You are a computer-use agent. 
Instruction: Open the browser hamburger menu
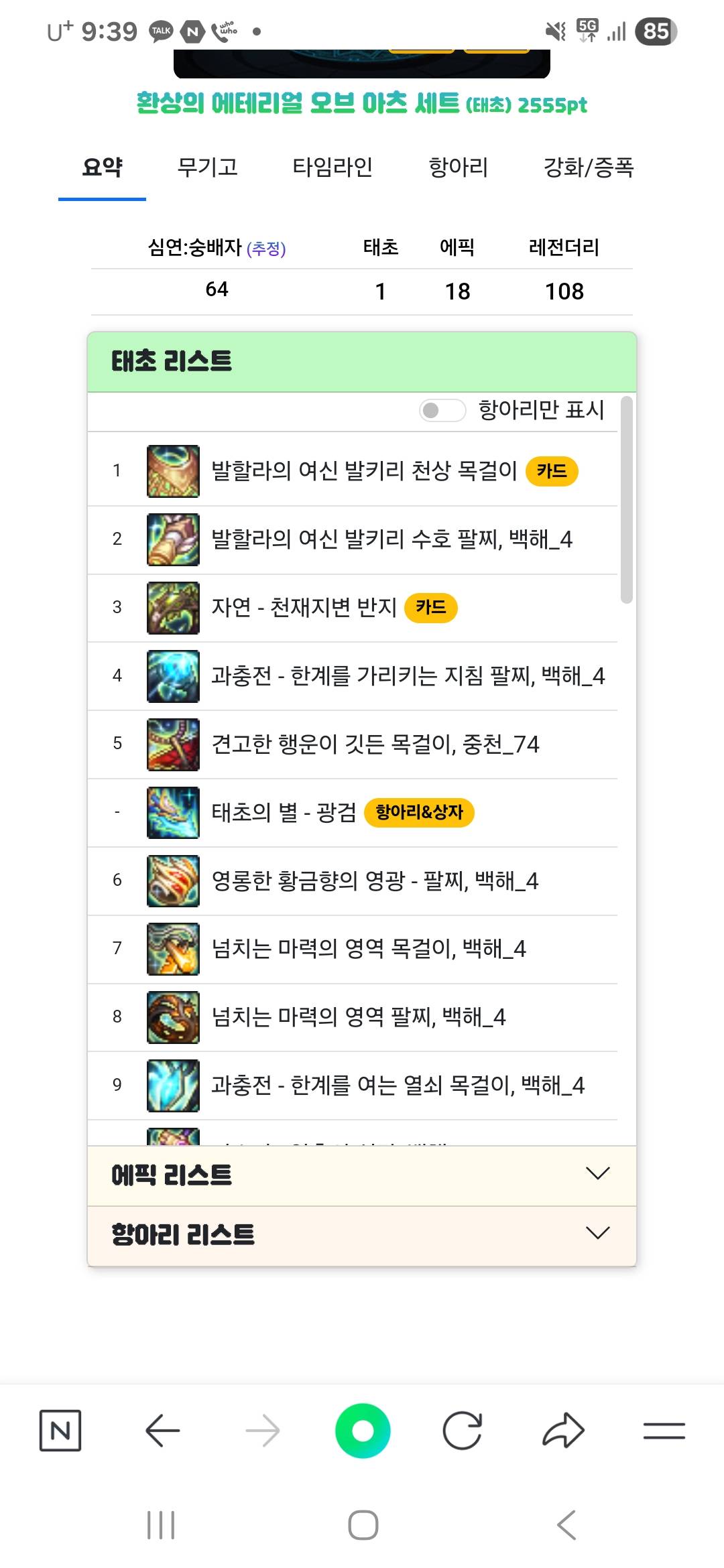tap(664, 1431)
